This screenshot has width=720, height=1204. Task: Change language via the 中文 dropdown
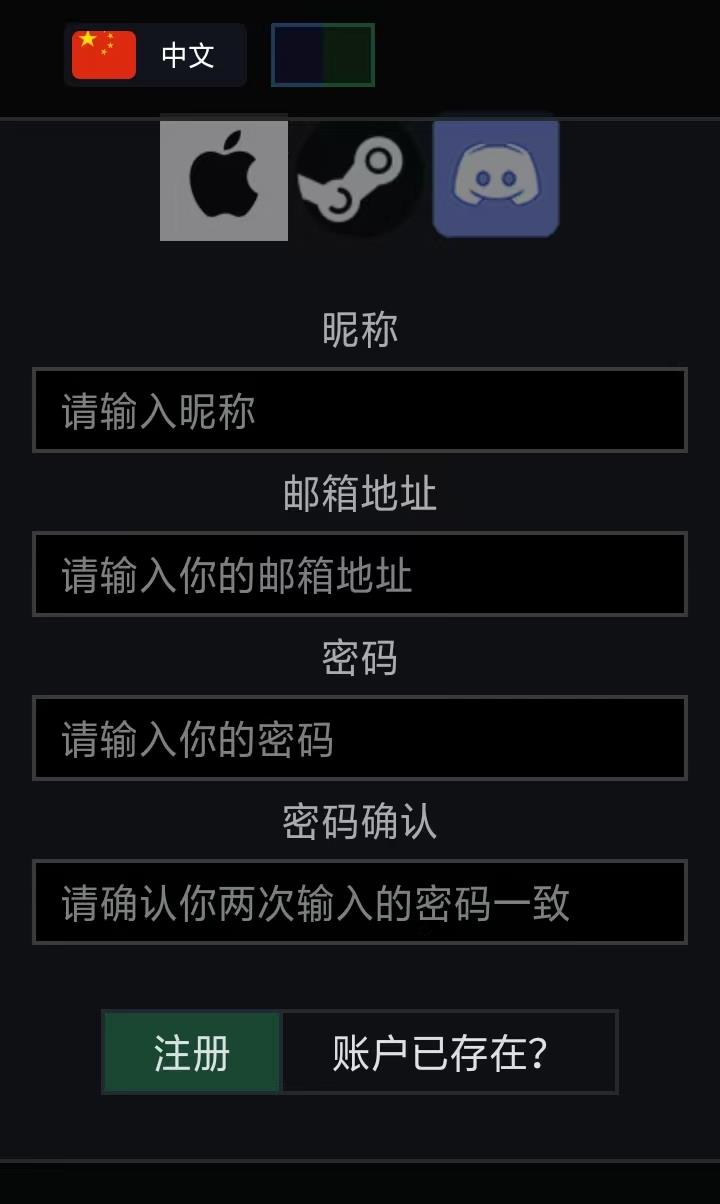[x=155, y=54]
